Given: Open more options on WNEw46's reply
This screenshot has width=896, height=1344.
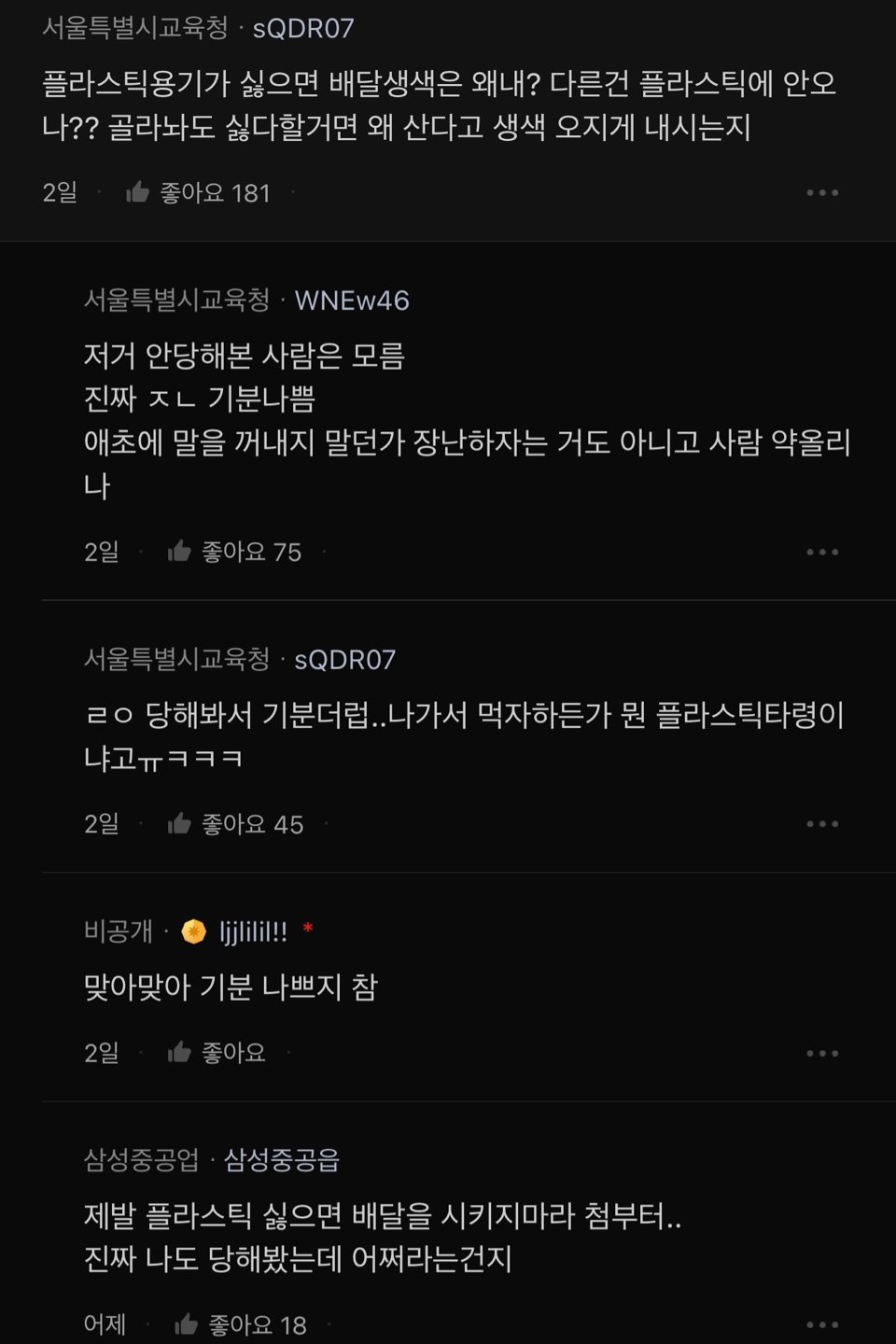Looking at the screenshot, I should (822, 553).
